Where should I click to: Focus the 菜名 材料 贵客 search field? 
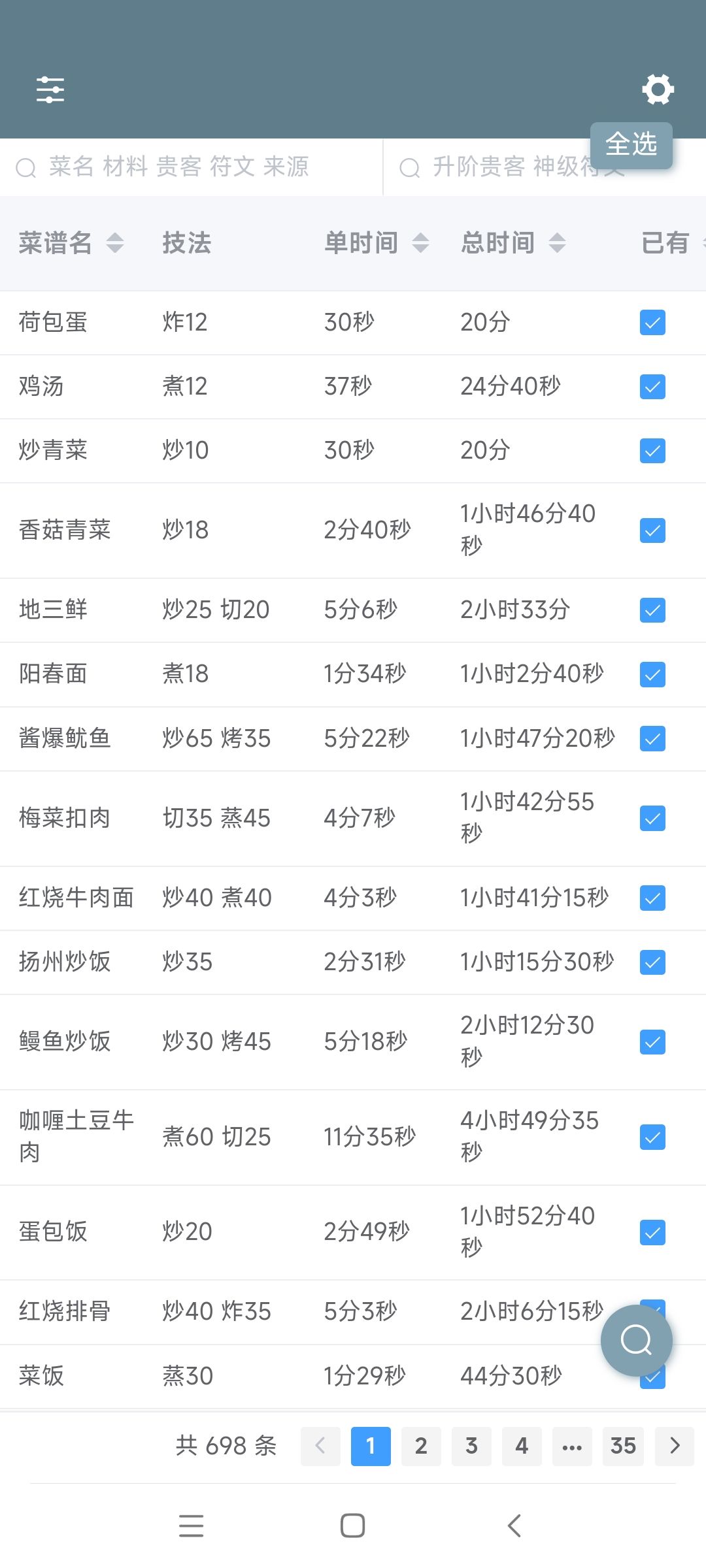coord(191,167)
